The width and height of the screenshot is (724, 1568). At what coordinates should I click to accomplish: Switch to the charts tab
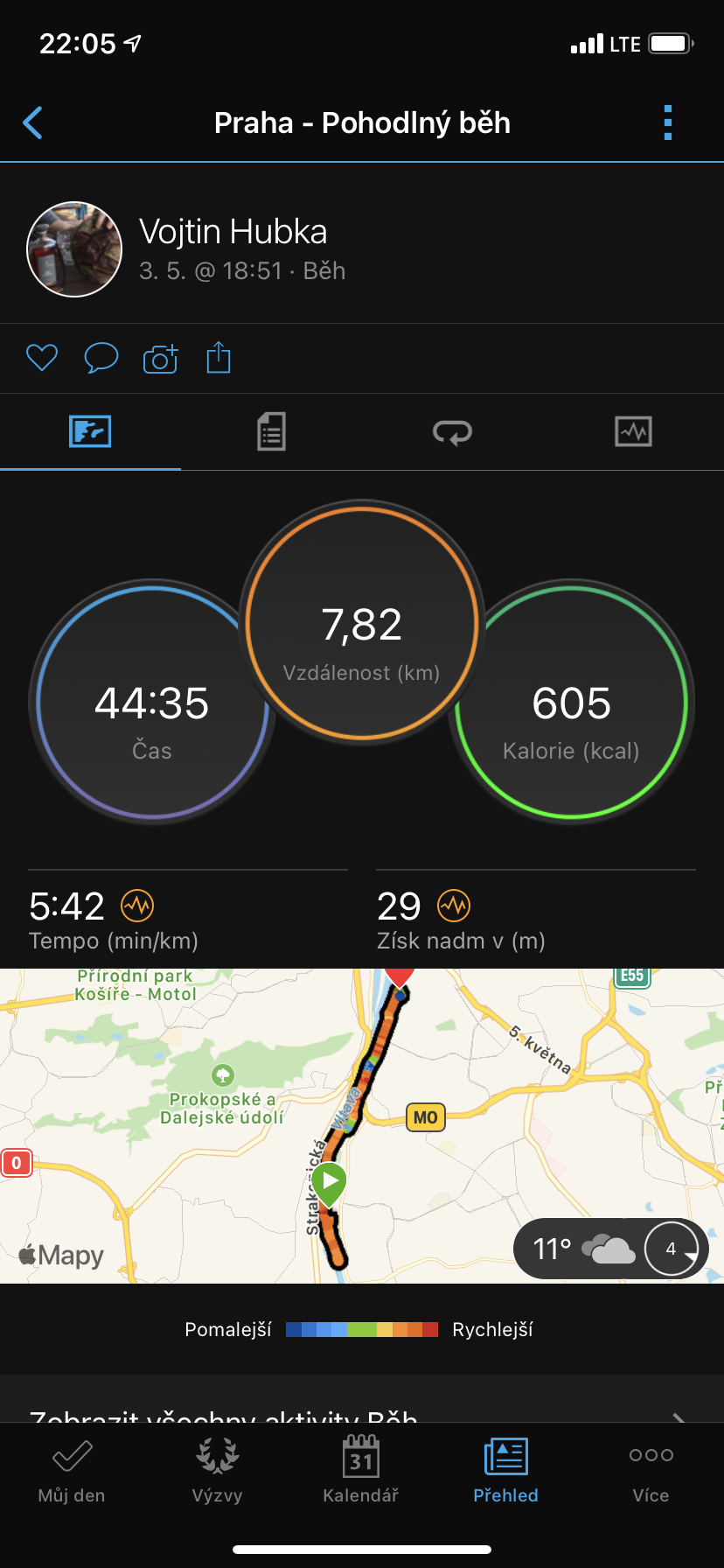click(x=633, y=431)
